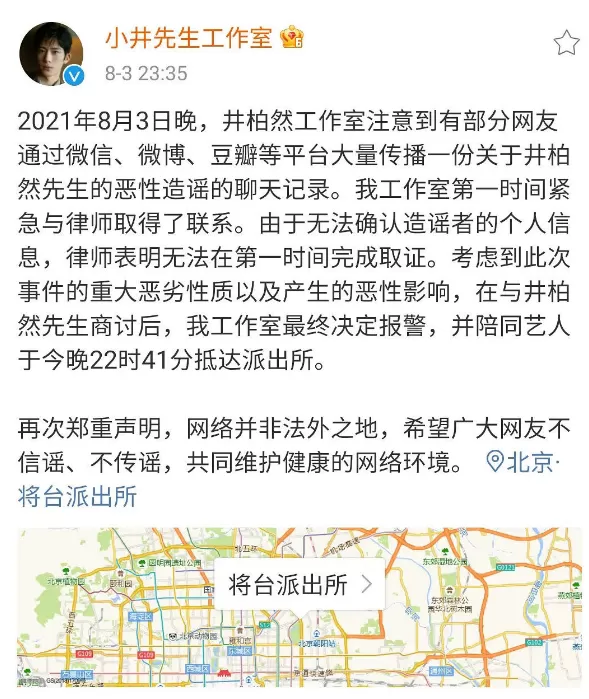Tap the star favorite icon
This screenshot has height=699, width=589.
(566, 43)
